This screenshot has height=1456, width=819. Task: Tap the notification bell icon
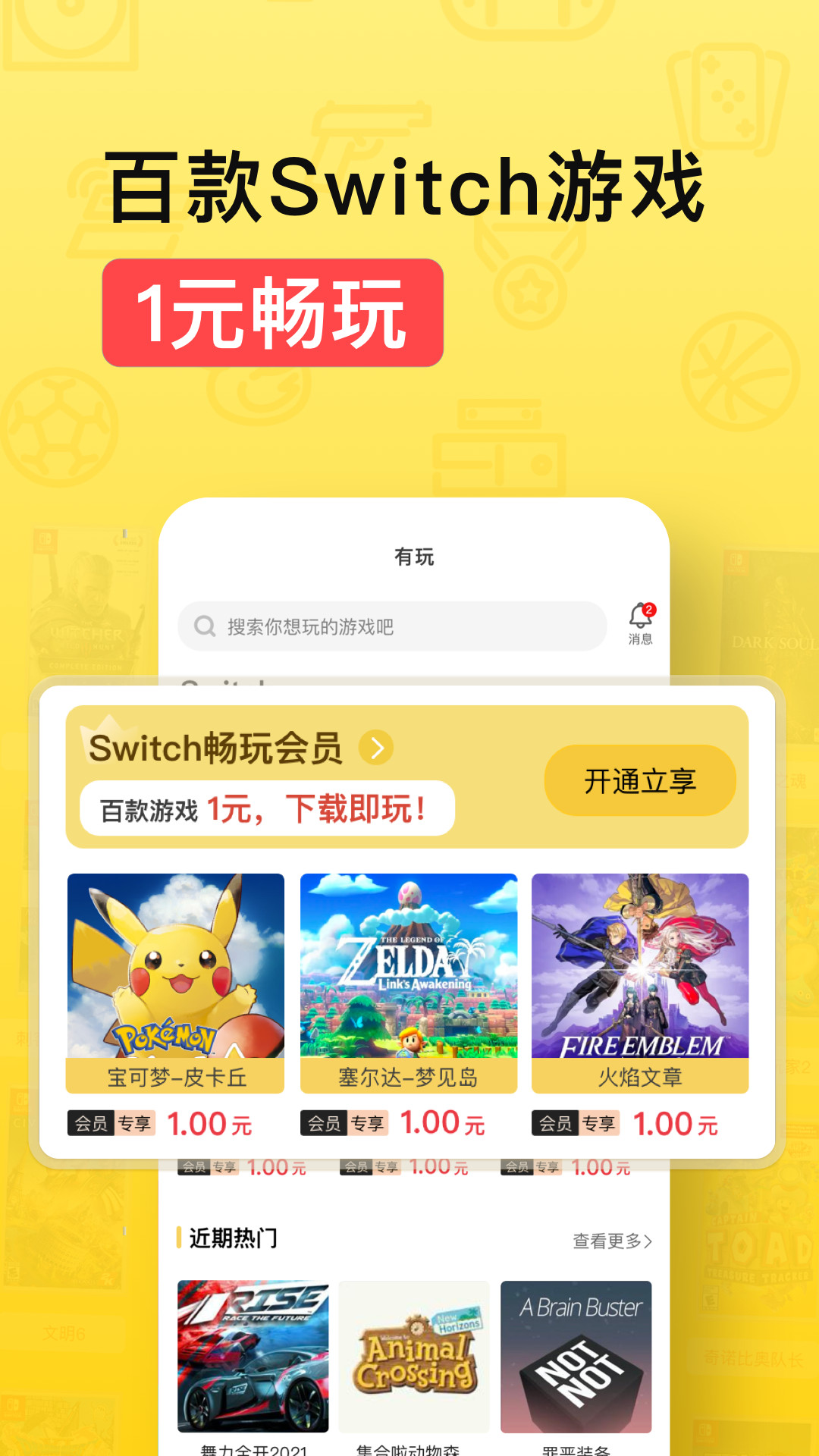pyautogui.click(x=641, y=614)
